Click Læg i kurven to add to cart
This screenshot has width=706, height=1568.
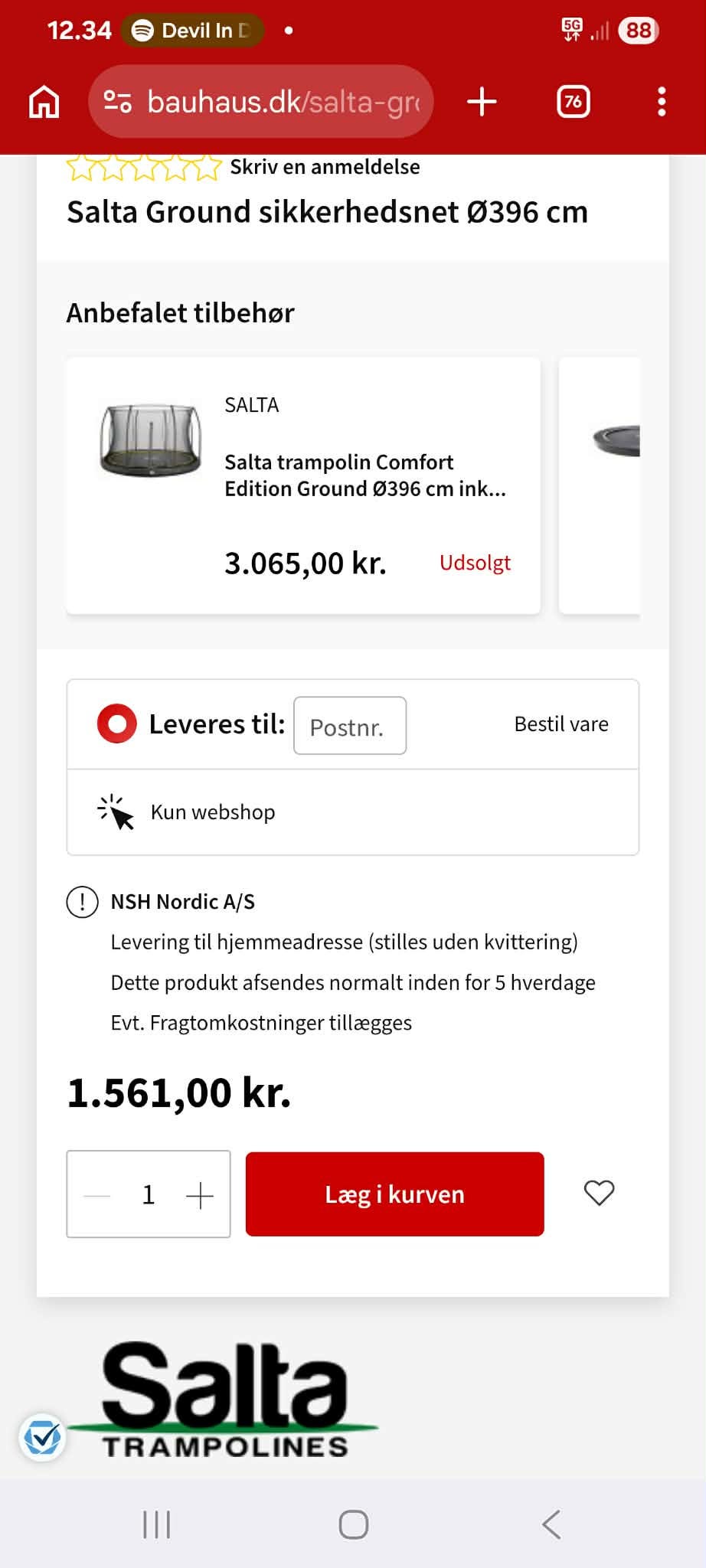point(394,1193)
